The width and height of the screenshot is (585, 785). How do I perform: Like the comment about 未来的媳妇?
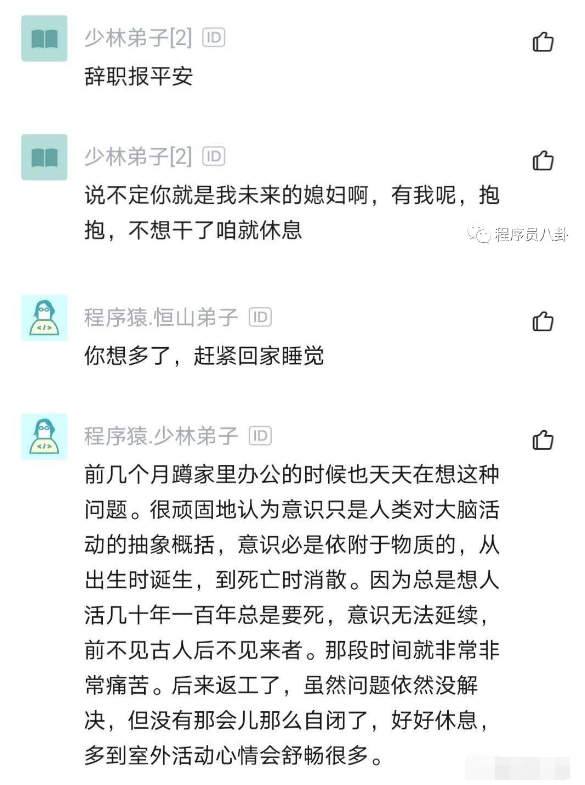[543, 160]
